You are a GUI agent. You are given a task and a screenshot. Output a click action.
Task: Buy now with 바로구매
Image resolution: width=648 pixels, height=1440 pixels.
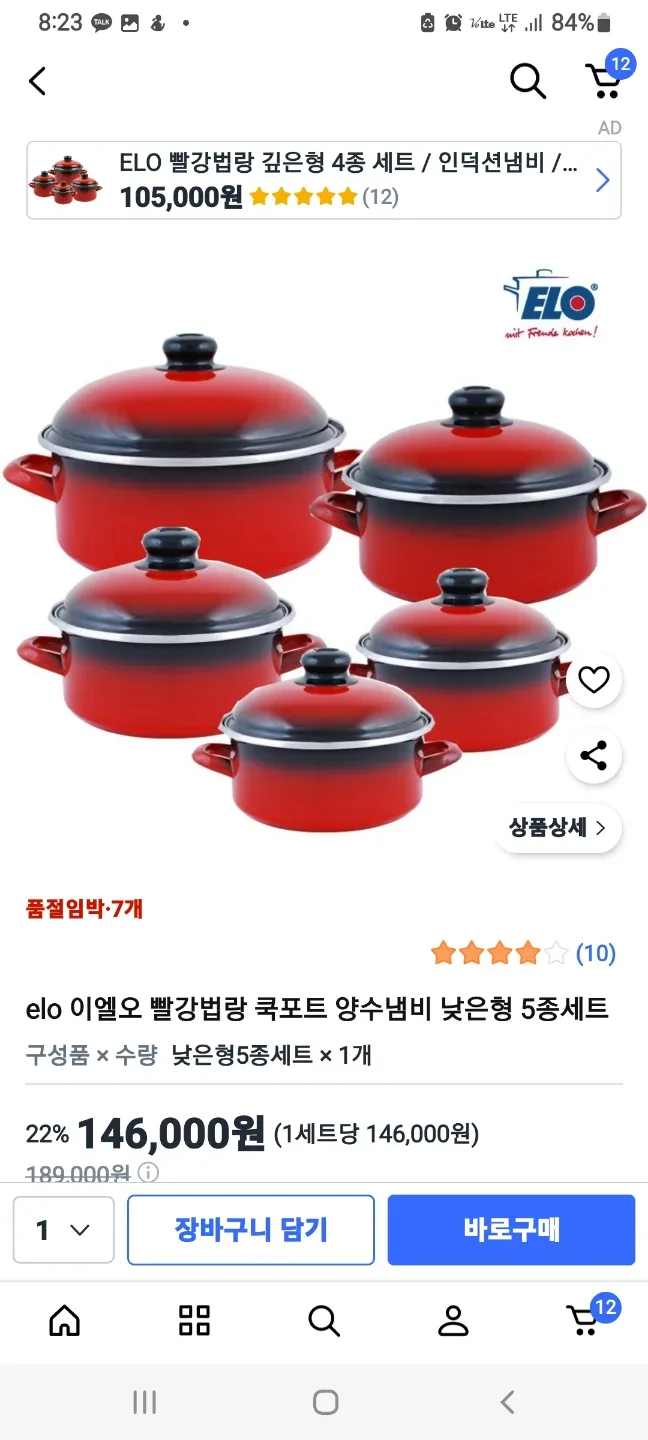point(511,1230)
